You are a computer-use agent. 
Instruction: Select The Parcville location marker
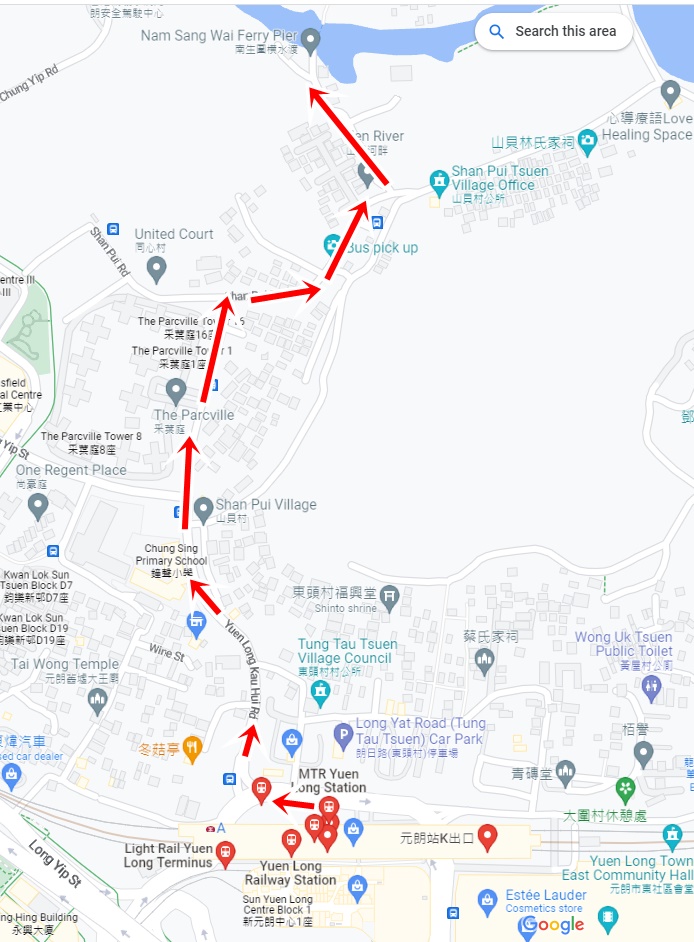(176, 390)
